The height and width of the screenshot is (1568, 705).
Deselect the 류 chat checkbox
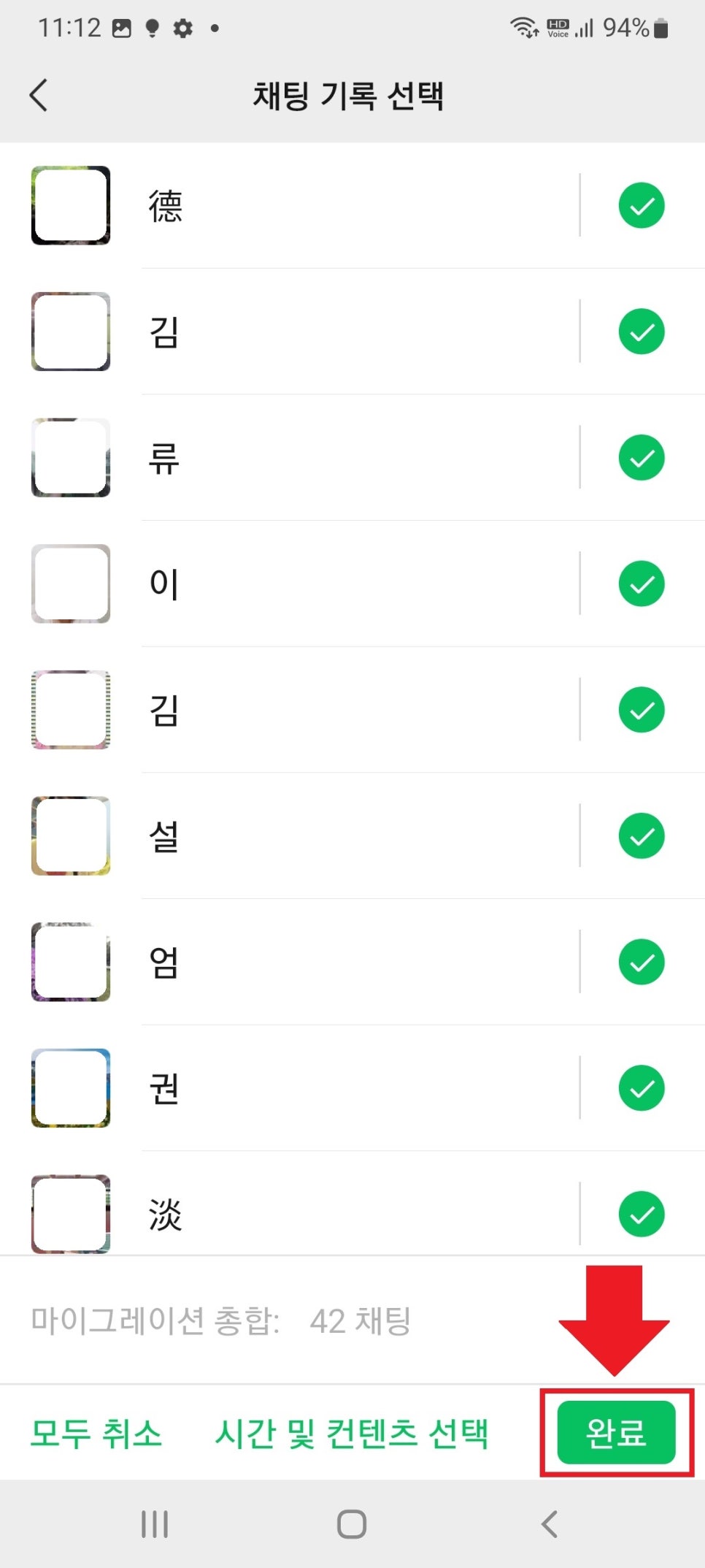click(x=642, y=457)
